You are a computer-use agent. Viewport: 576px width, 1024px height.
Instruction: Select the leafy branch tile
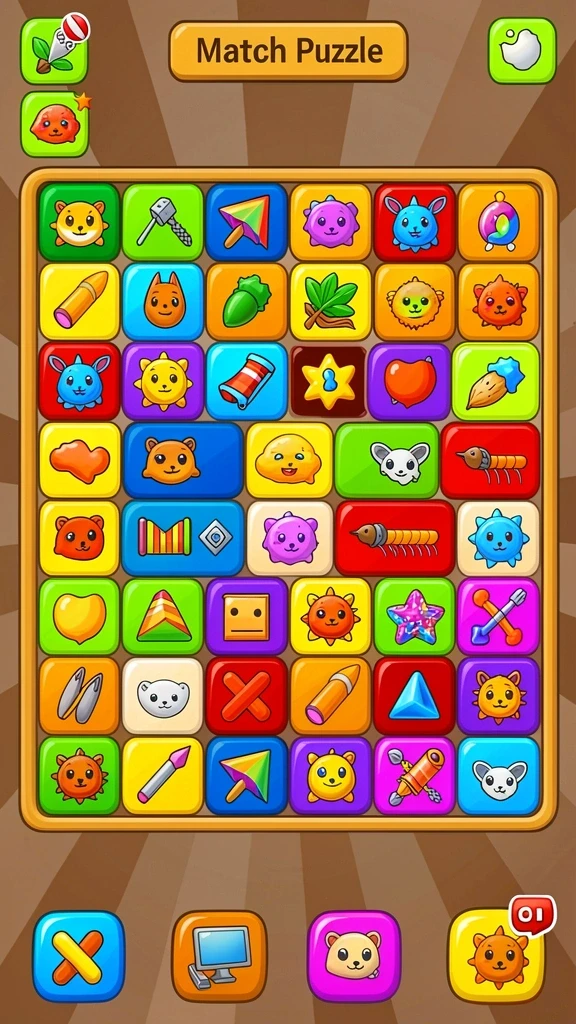click(x=330, y=302)
